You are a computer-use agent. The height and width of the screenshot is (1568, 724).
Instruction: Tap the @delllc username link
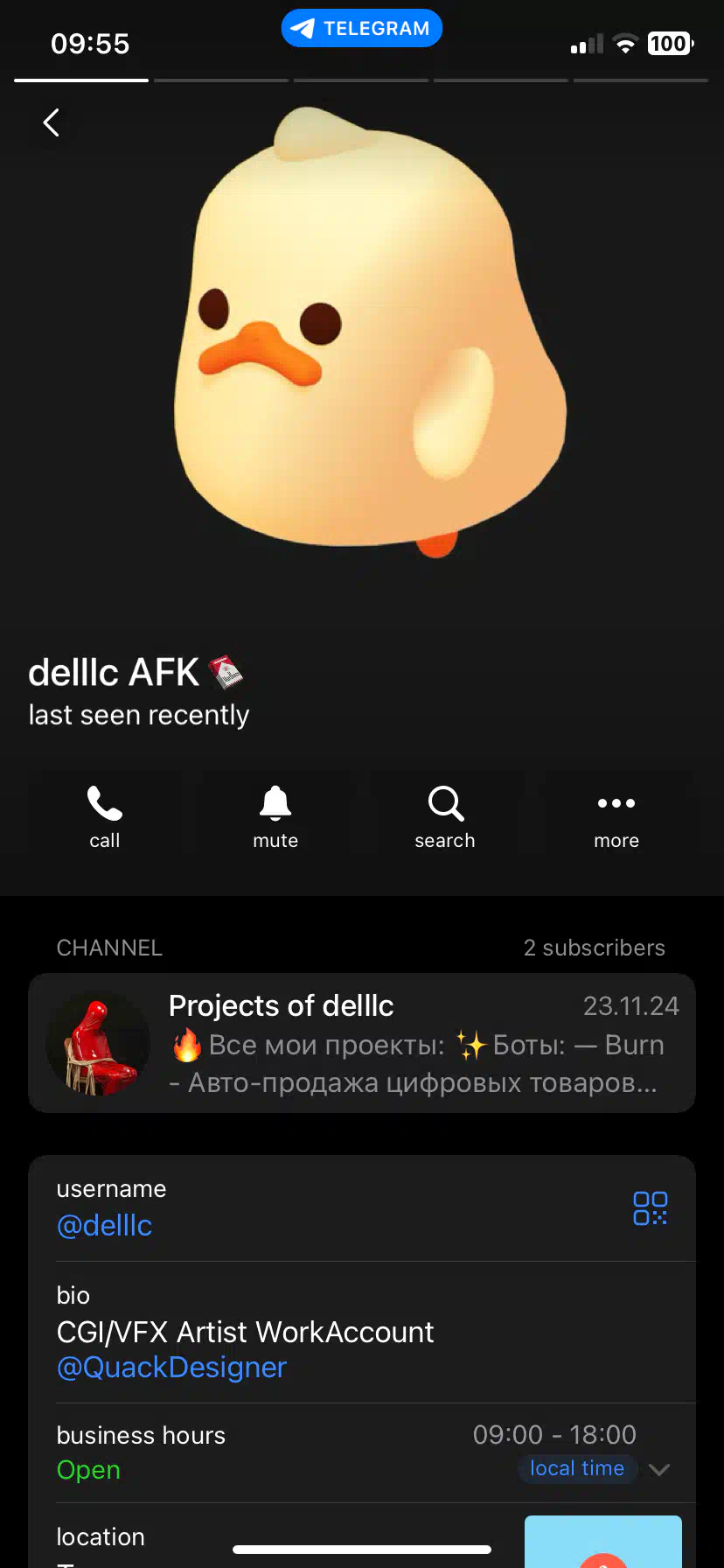tap(104, 1226)
